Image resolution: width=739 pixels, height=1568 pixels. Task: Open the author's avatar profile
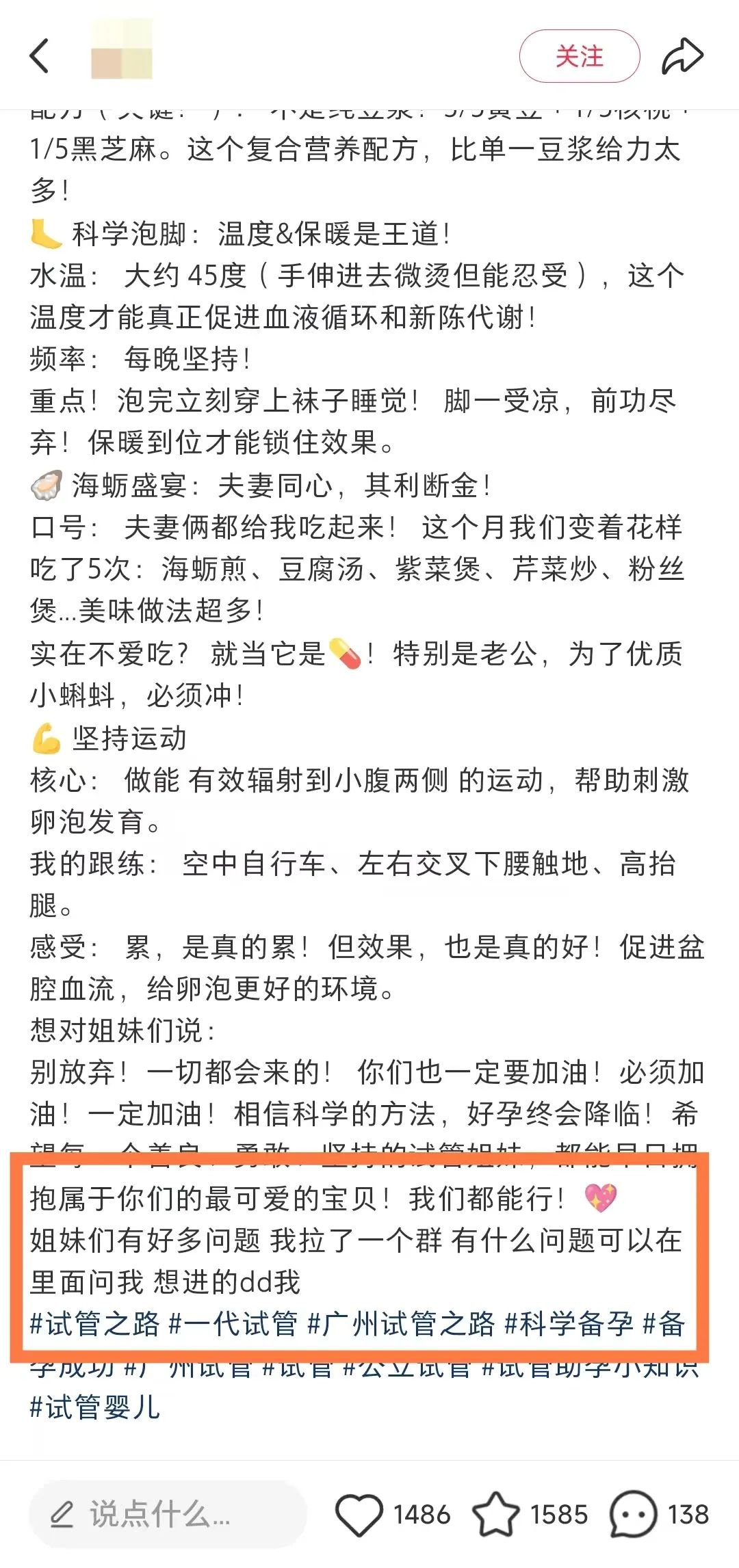[x=122, y=49]
